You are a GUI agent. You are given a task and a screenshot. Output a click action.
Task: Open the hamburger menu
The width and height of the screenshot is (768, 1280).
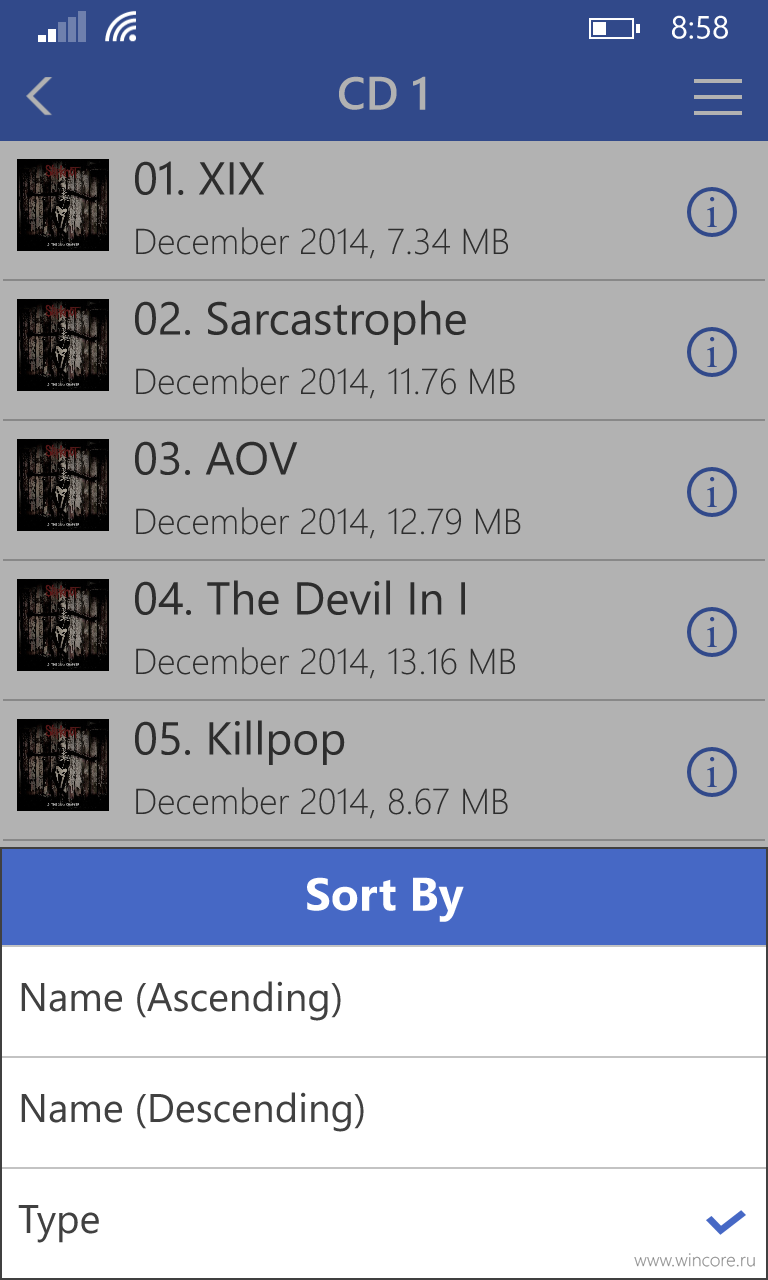click(x=717, y=96)
